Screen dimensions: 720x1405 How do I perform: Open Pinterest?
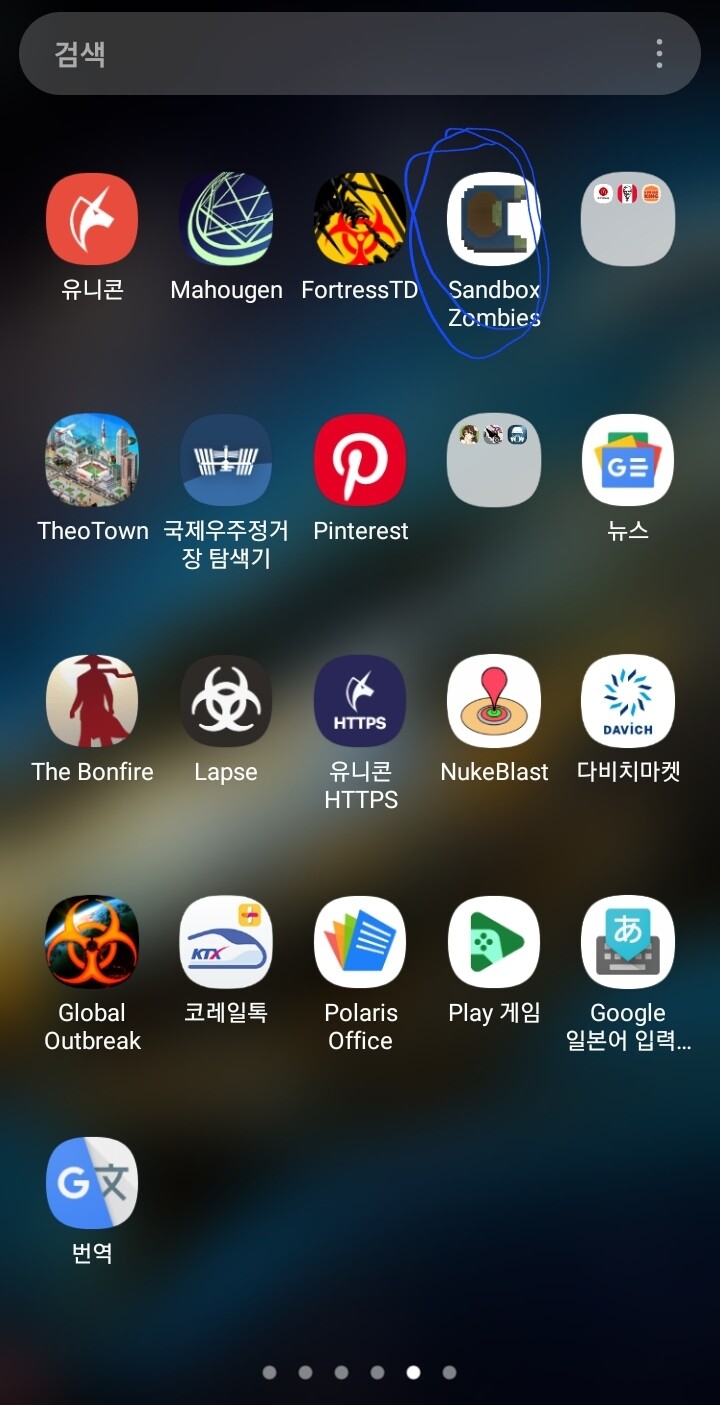tap(360, 460)
